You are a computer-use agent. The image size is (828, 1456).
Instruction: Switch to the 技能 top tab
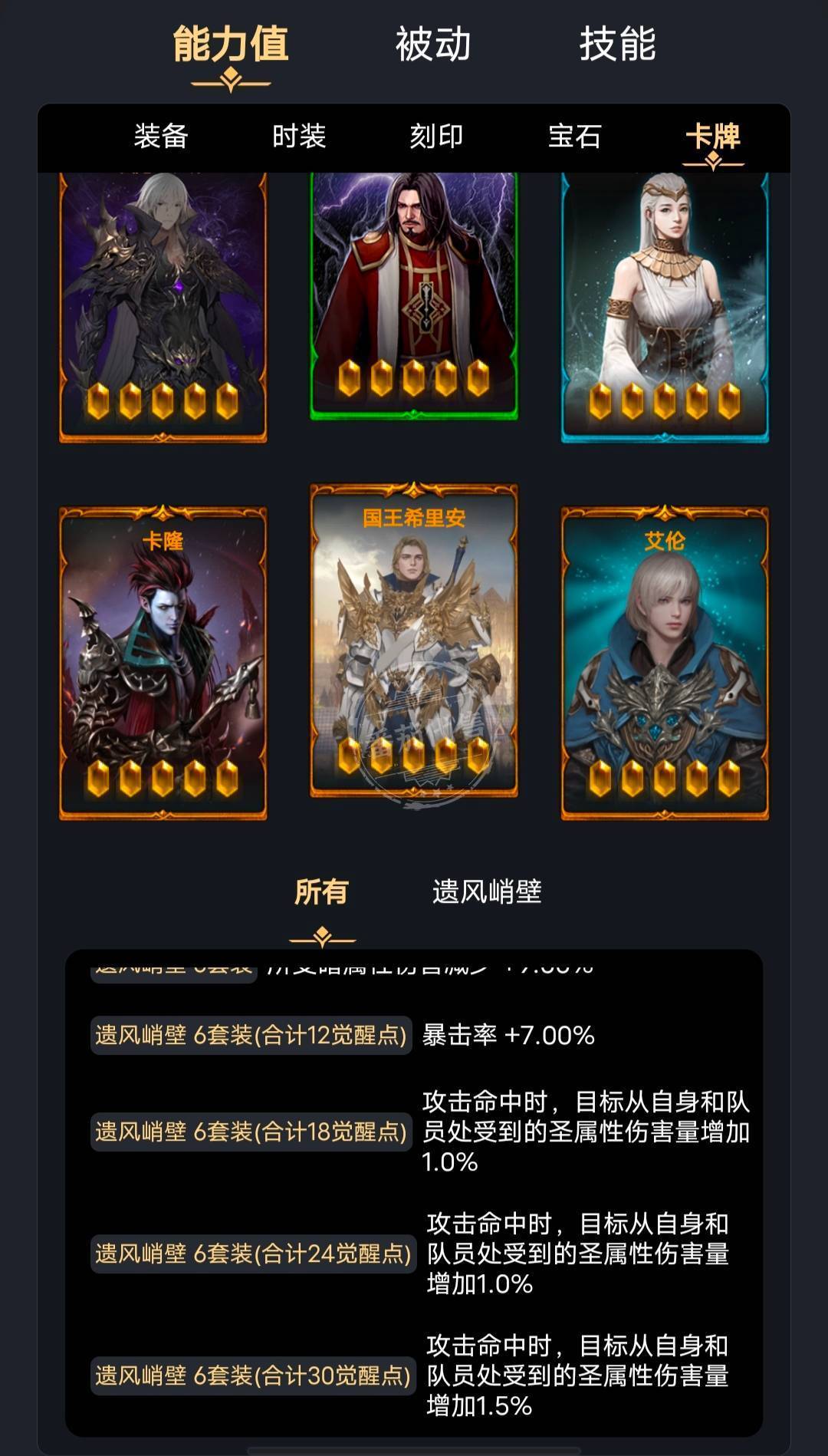(617, 44)
